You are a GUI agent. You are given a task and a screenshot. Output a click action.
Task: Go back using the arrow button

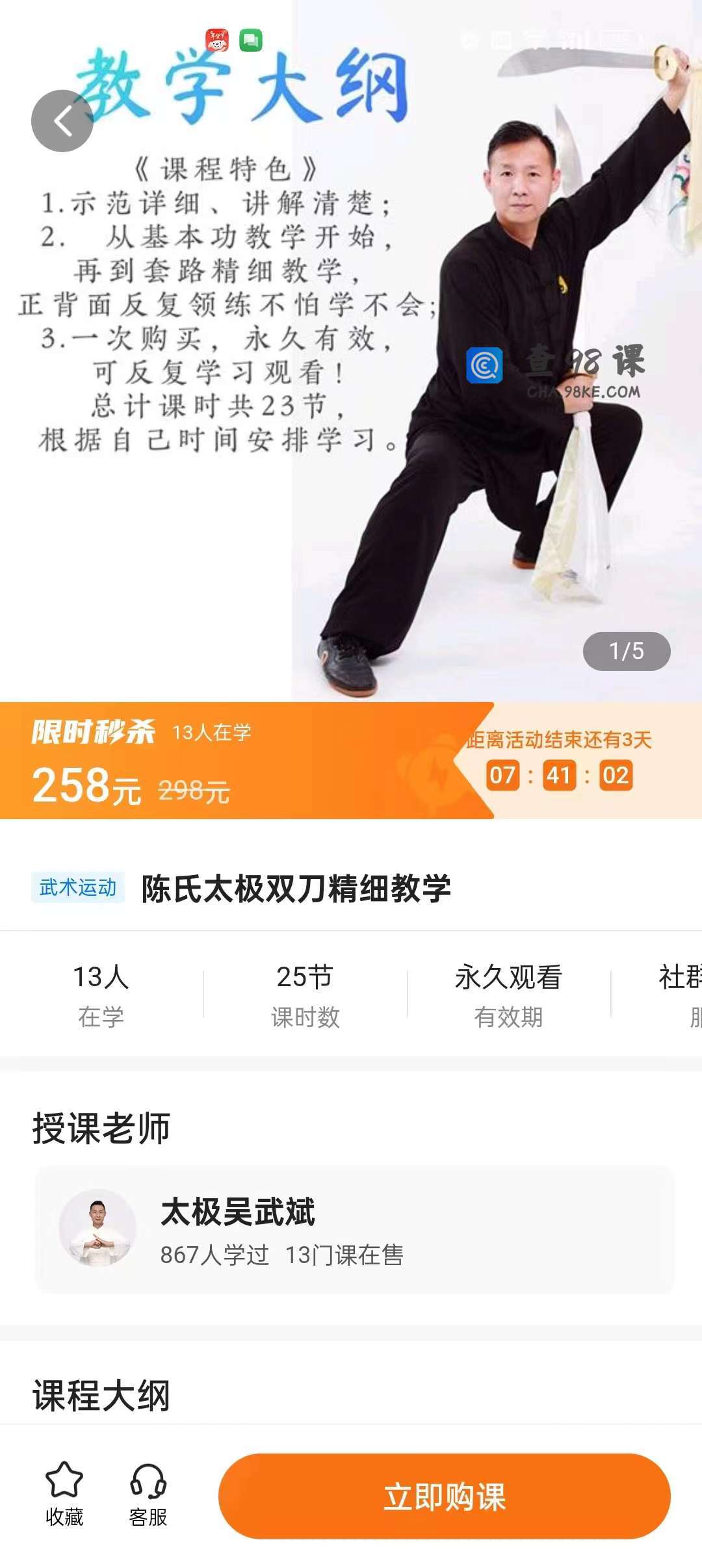pos(62,121)
